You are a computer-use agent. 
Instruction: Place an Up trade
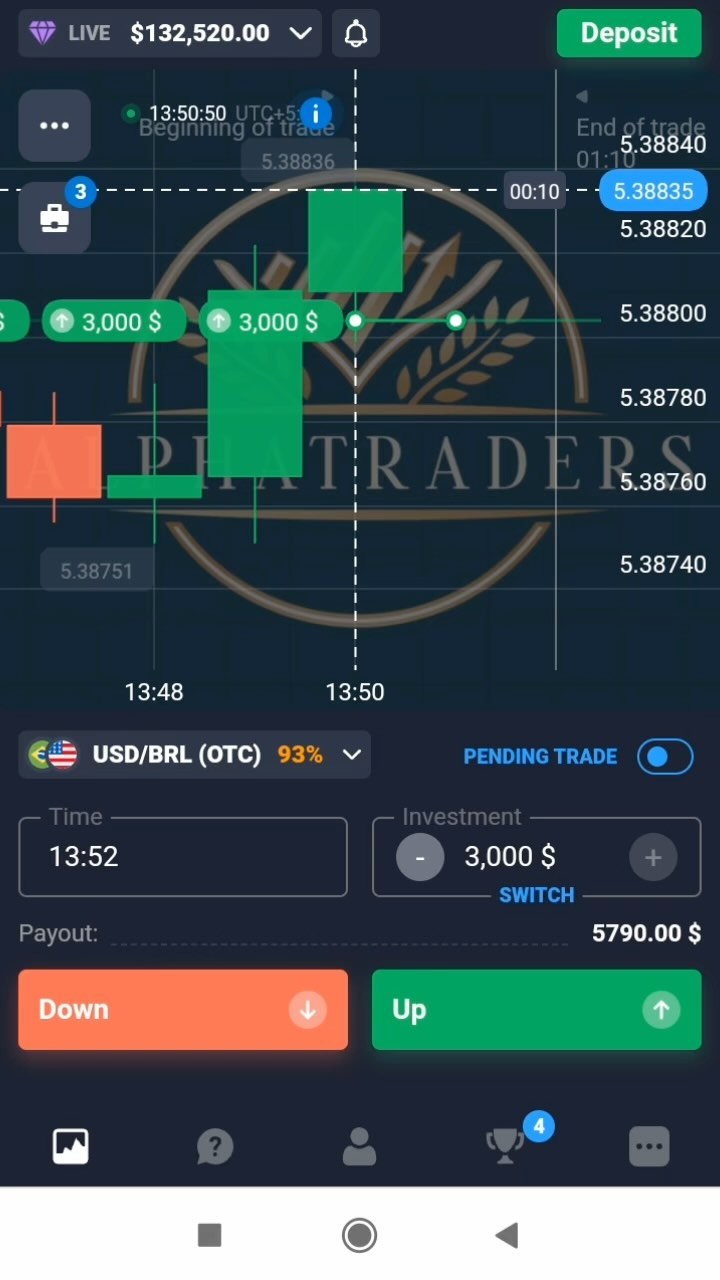[x=536, y=1010]
